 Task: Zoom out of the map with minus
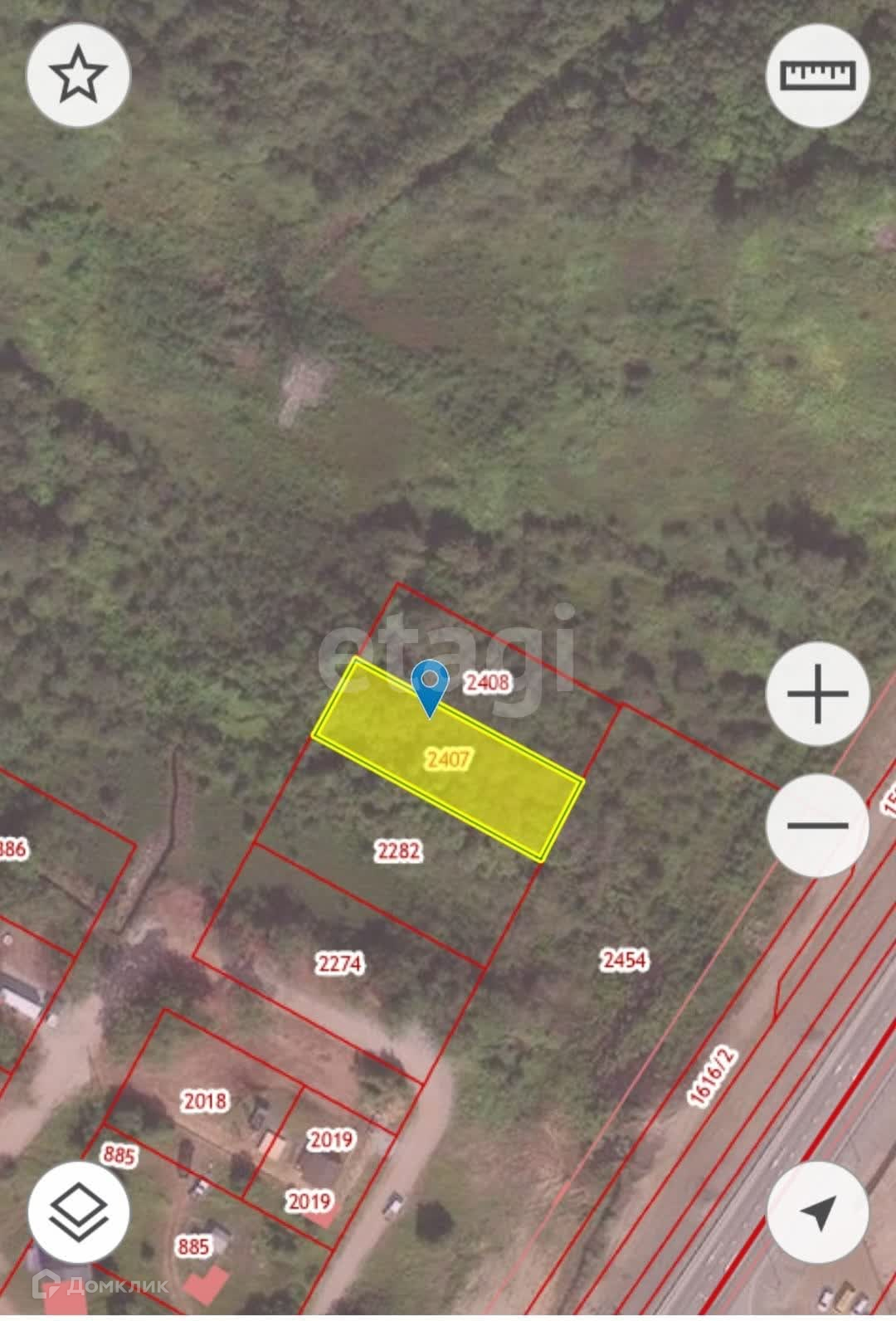click(817, 826)
